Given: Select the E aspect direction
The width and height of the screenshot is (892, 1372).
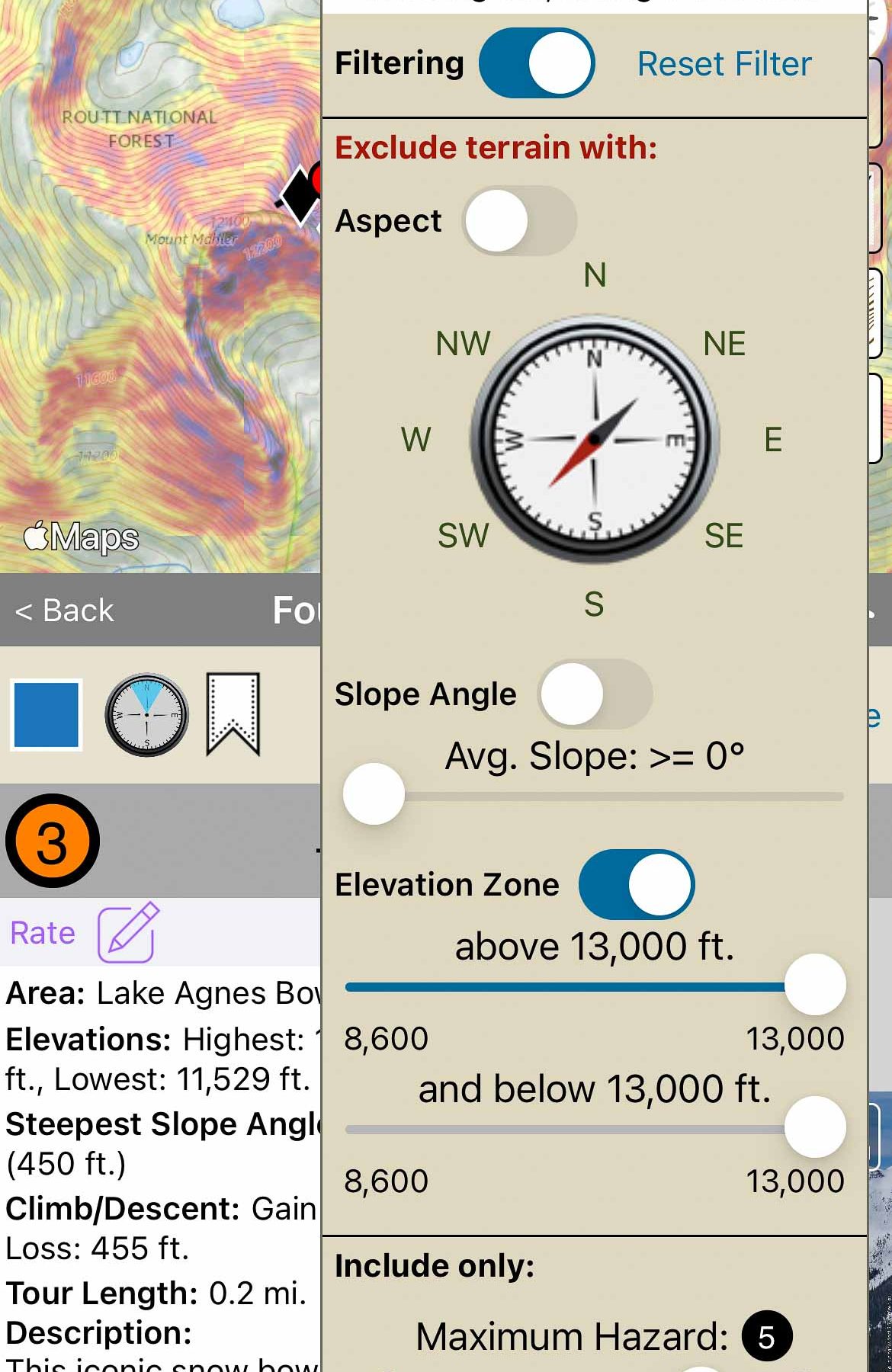Looking at the screenshot, I should [772, 440].
